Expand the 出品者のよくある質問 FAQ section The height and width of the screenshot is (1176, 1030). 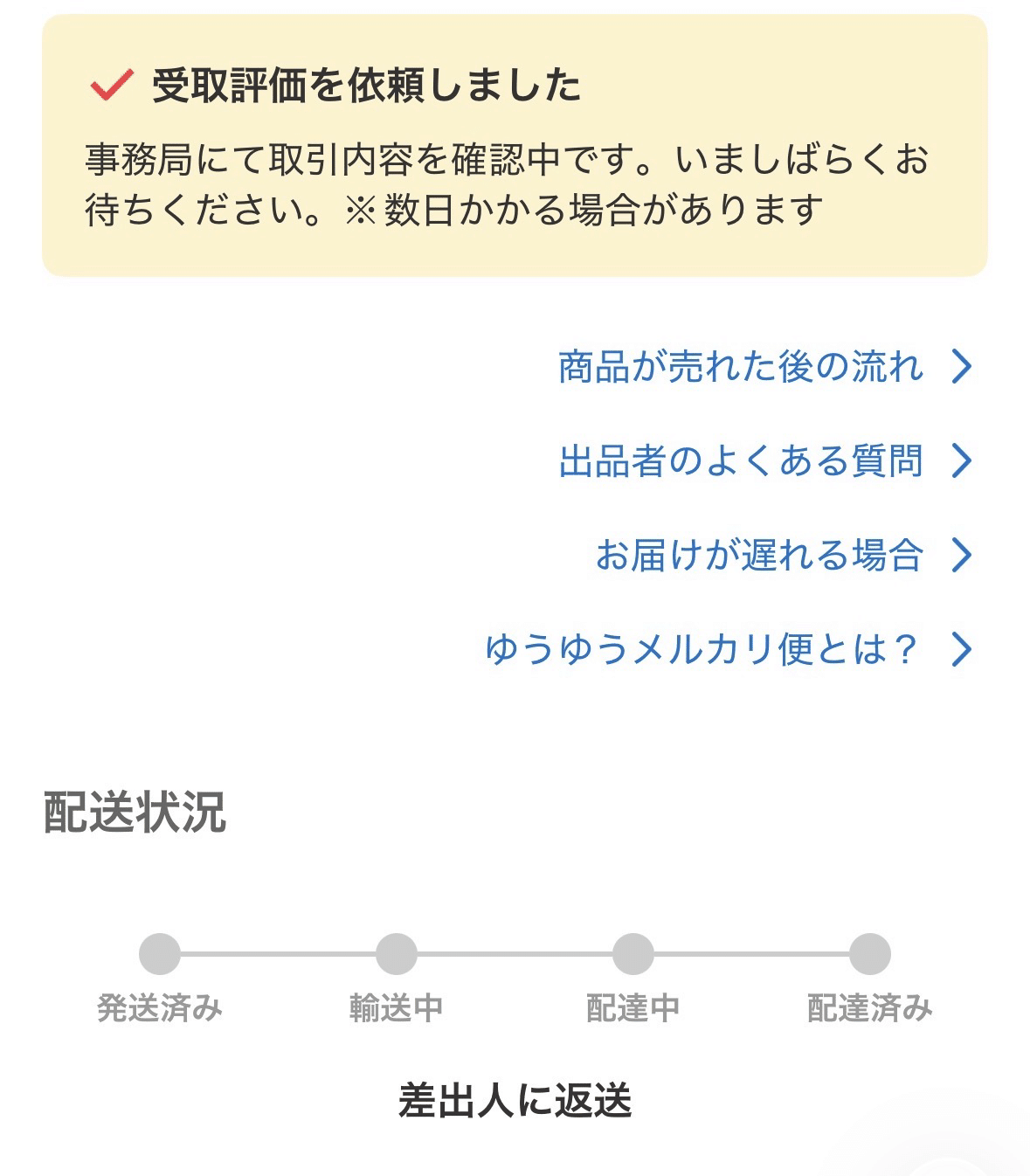click(x=741, y=461)
